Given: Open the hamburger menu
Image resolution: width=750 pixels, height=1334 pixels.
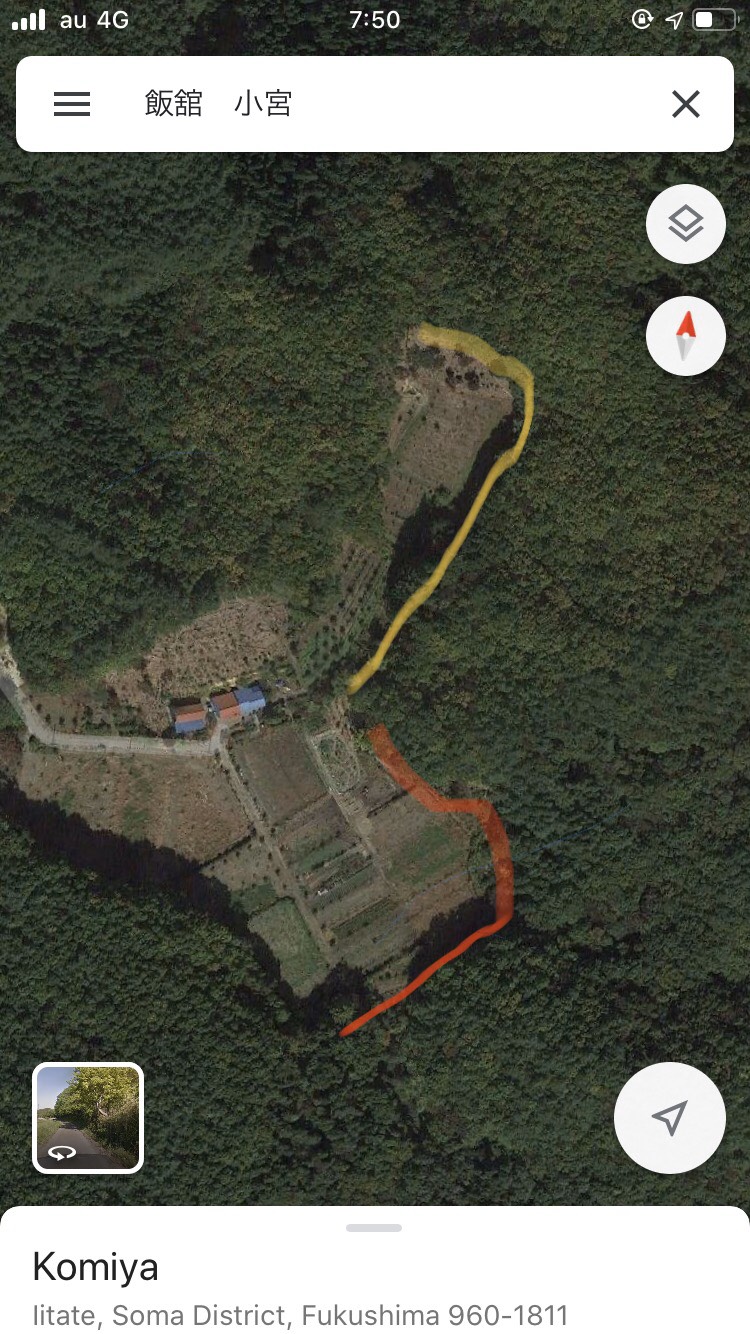Looking at the screenshot, I should coord(72,104).
